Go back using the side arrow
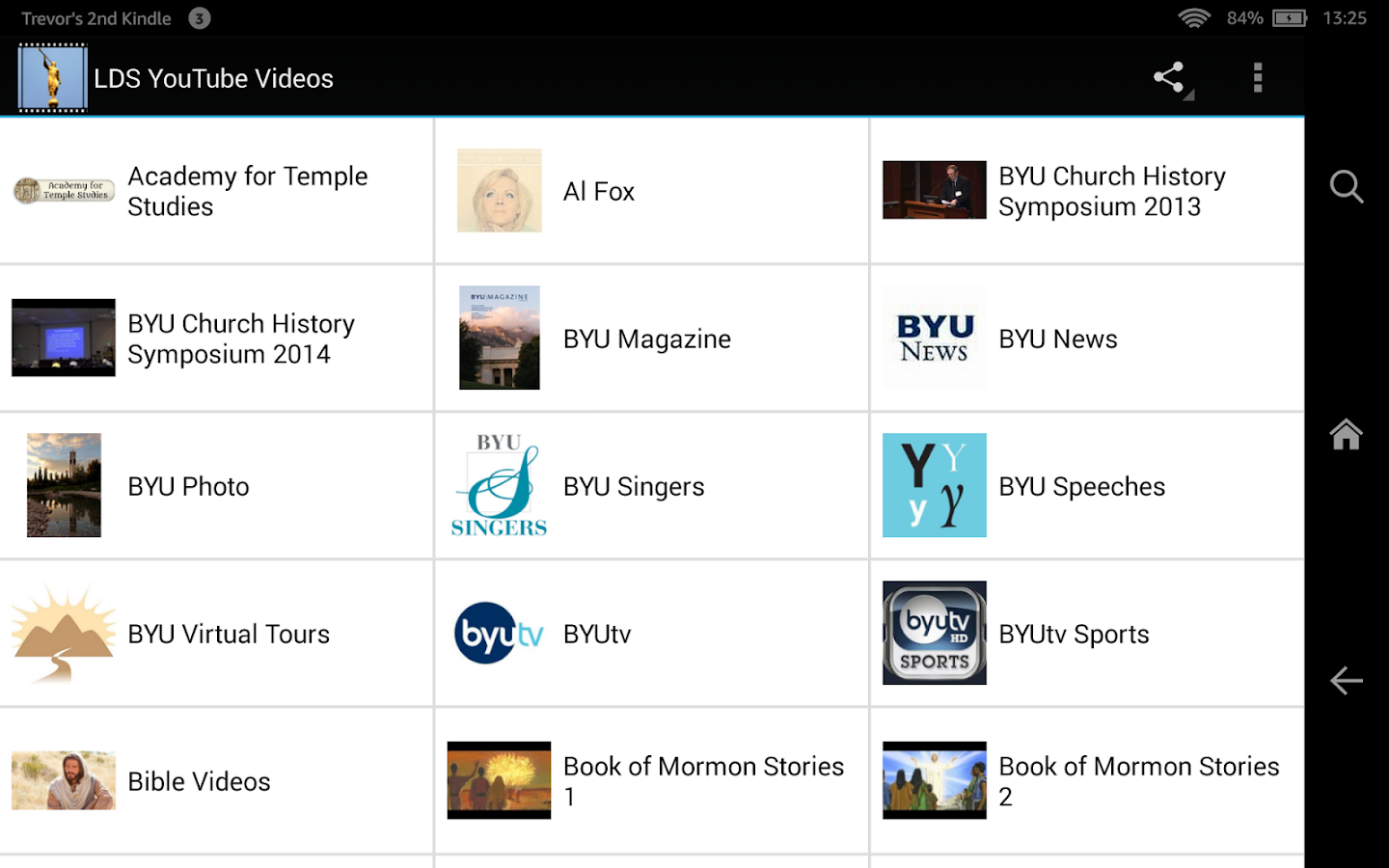The width and height of the screenshot is (1389, 868). tap(1346, 681)
